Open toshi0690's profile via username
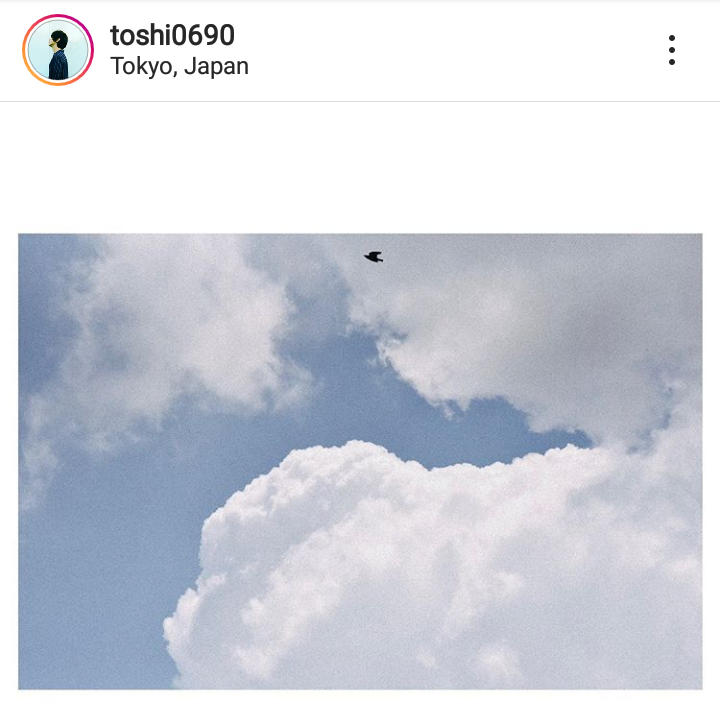The height and width of the screenshot is (721, 720). pyautogui.click(x=172, y=36)
